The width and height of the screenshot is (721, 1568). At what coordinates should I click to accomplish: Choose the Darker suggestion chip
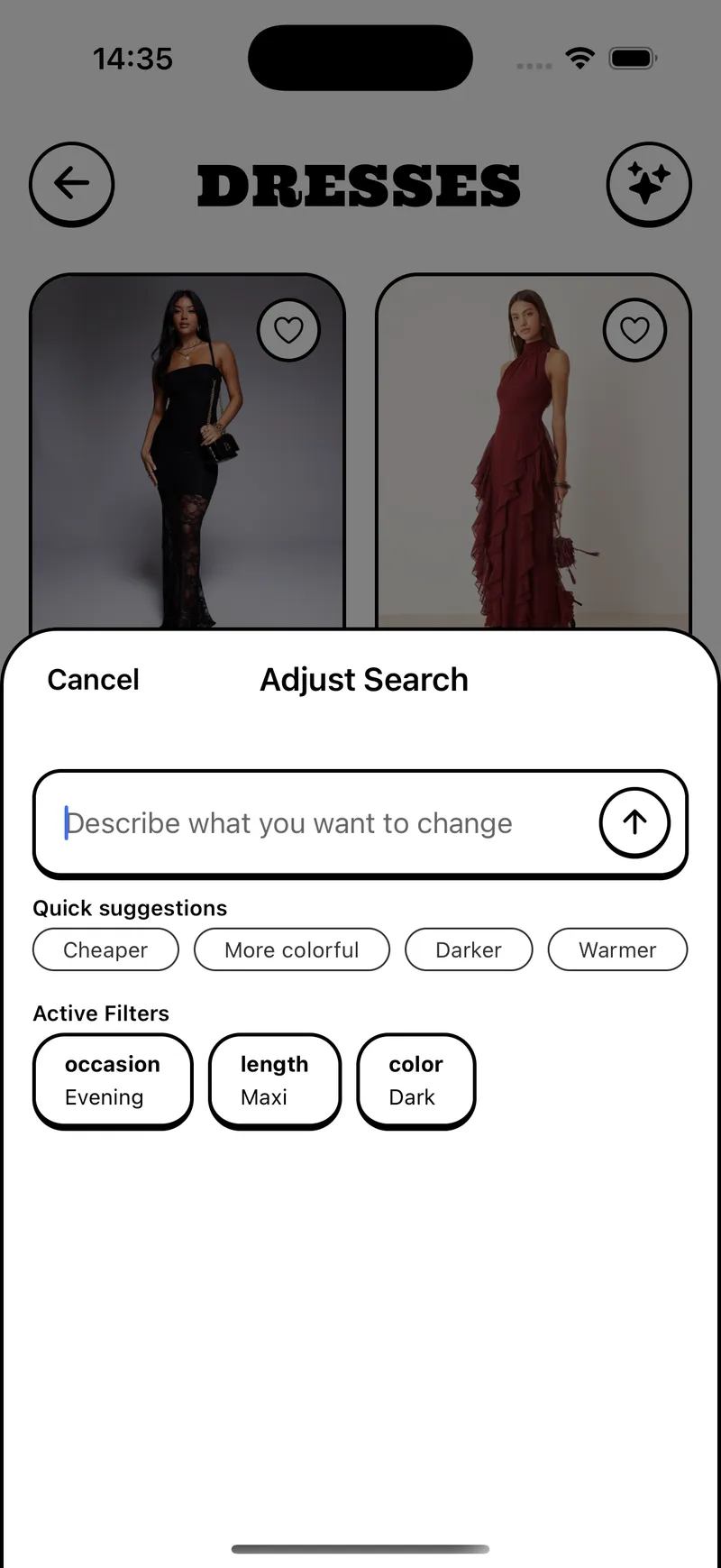click(469, 949)
